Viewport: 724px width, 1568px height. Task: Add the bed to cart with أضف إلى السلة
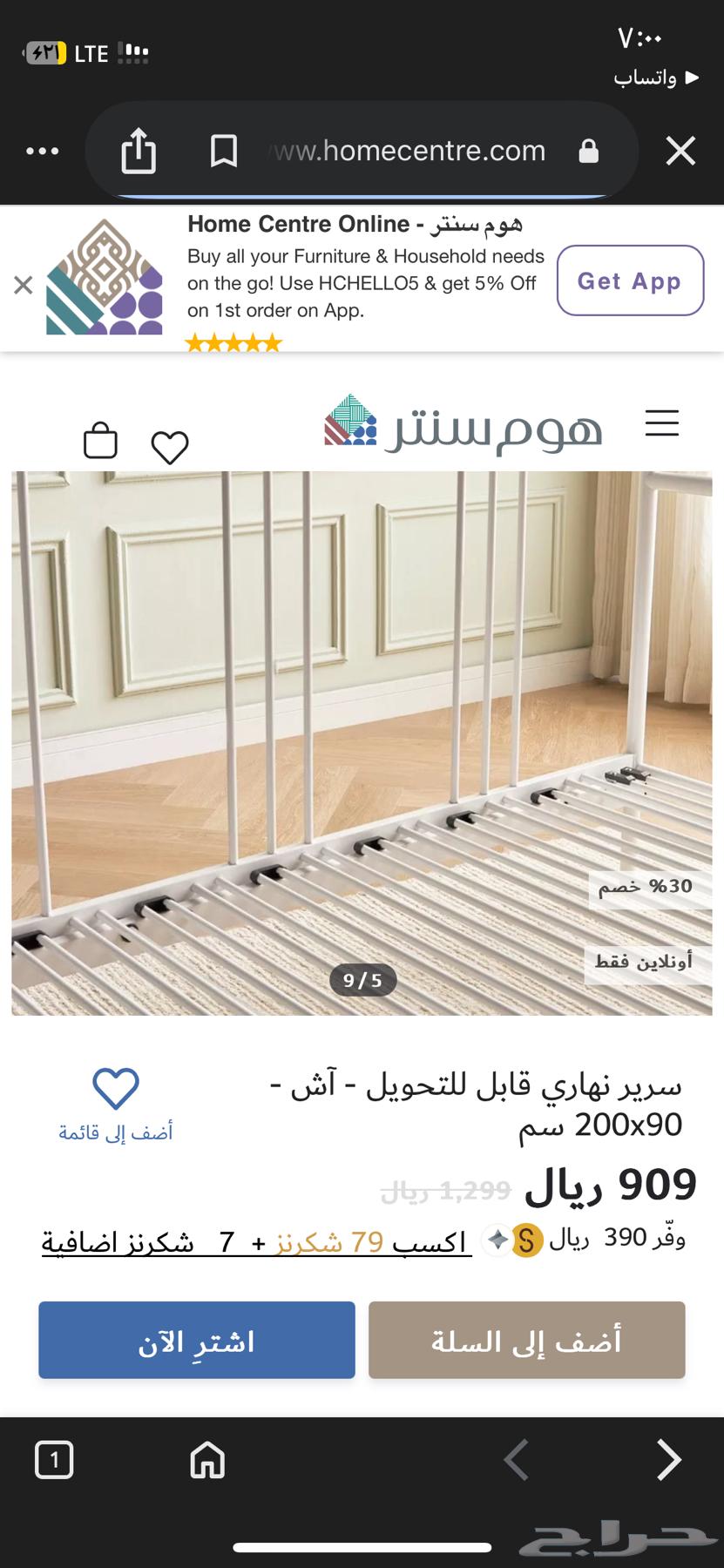[526, 1340]
